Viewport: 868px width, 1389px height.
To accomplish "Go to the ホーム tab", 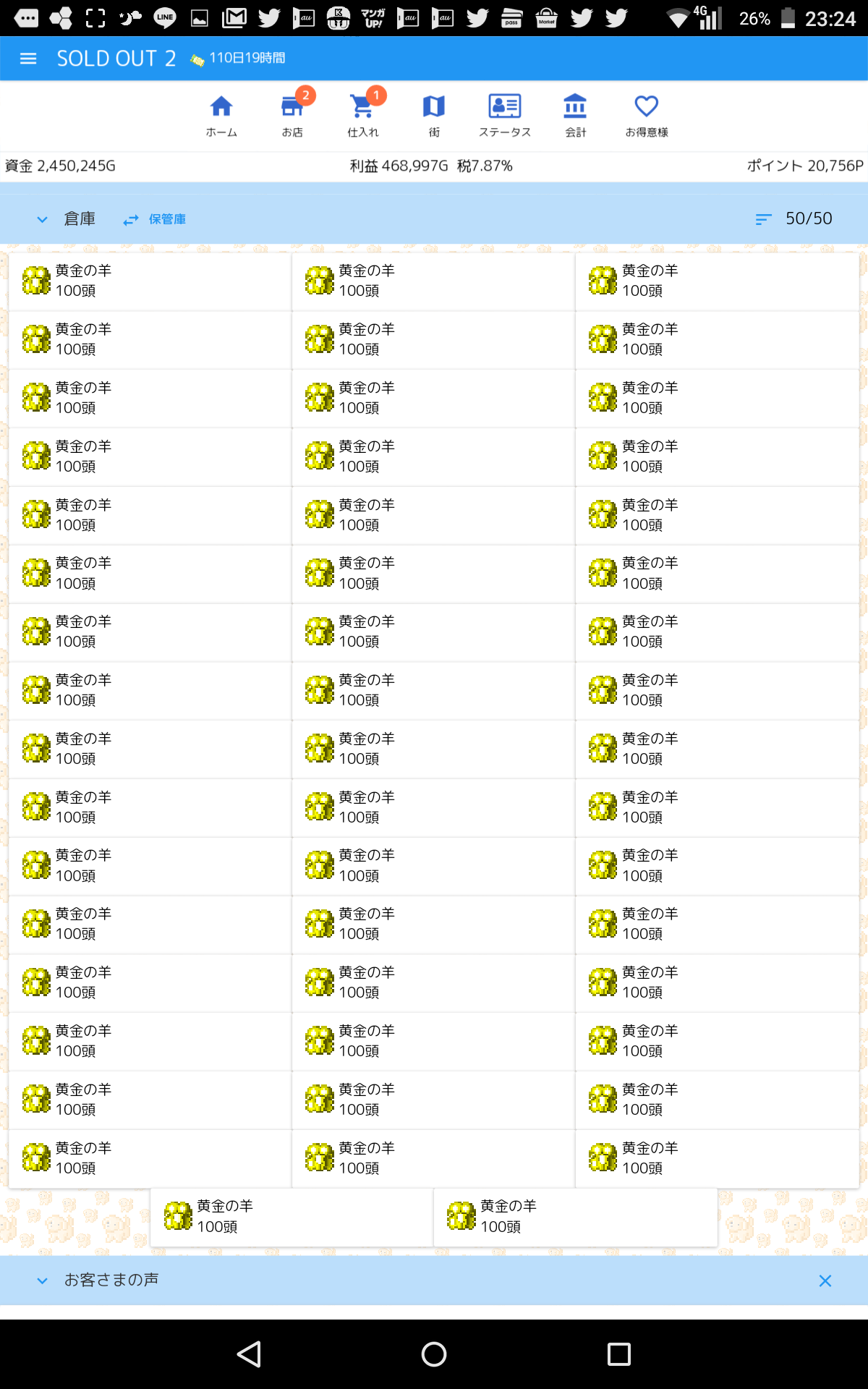I will click(221, 116).
